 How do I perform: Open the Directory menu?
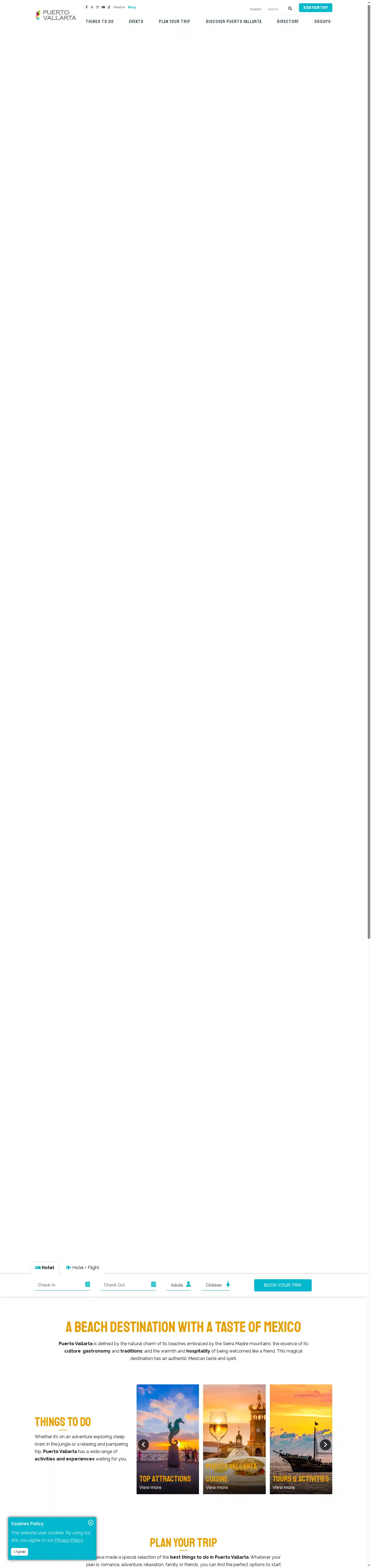coord(287,21)
